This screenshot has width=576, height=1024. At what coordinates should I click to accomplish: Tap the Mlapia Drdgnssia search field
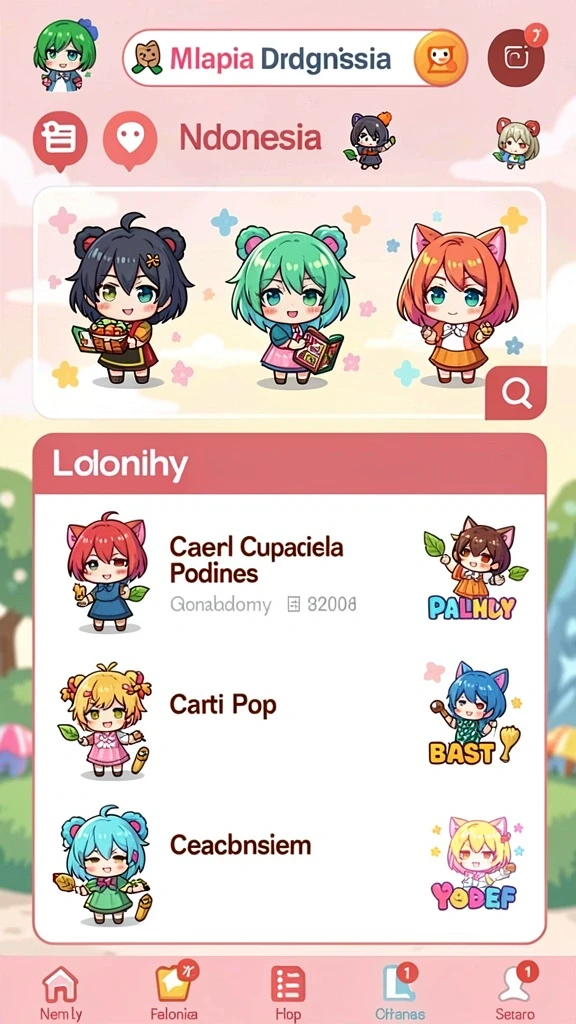[x=295, y=59]
